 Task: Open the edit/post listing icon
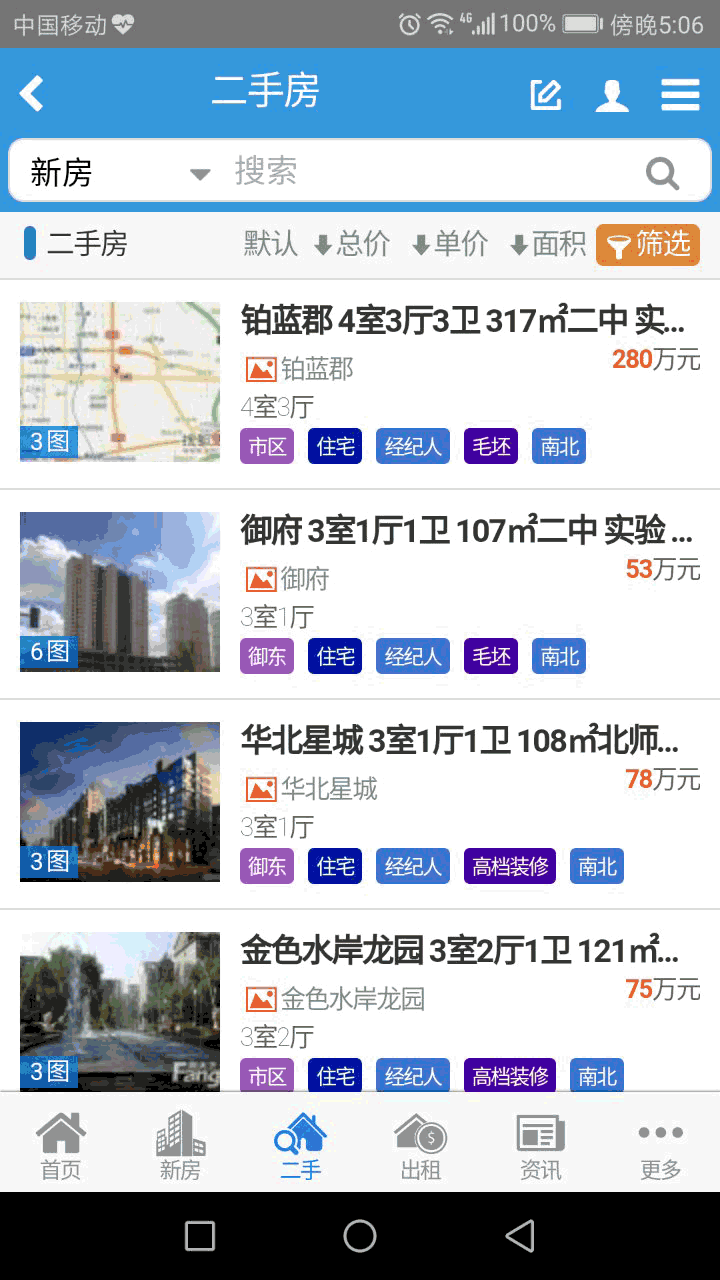(545, 95)
